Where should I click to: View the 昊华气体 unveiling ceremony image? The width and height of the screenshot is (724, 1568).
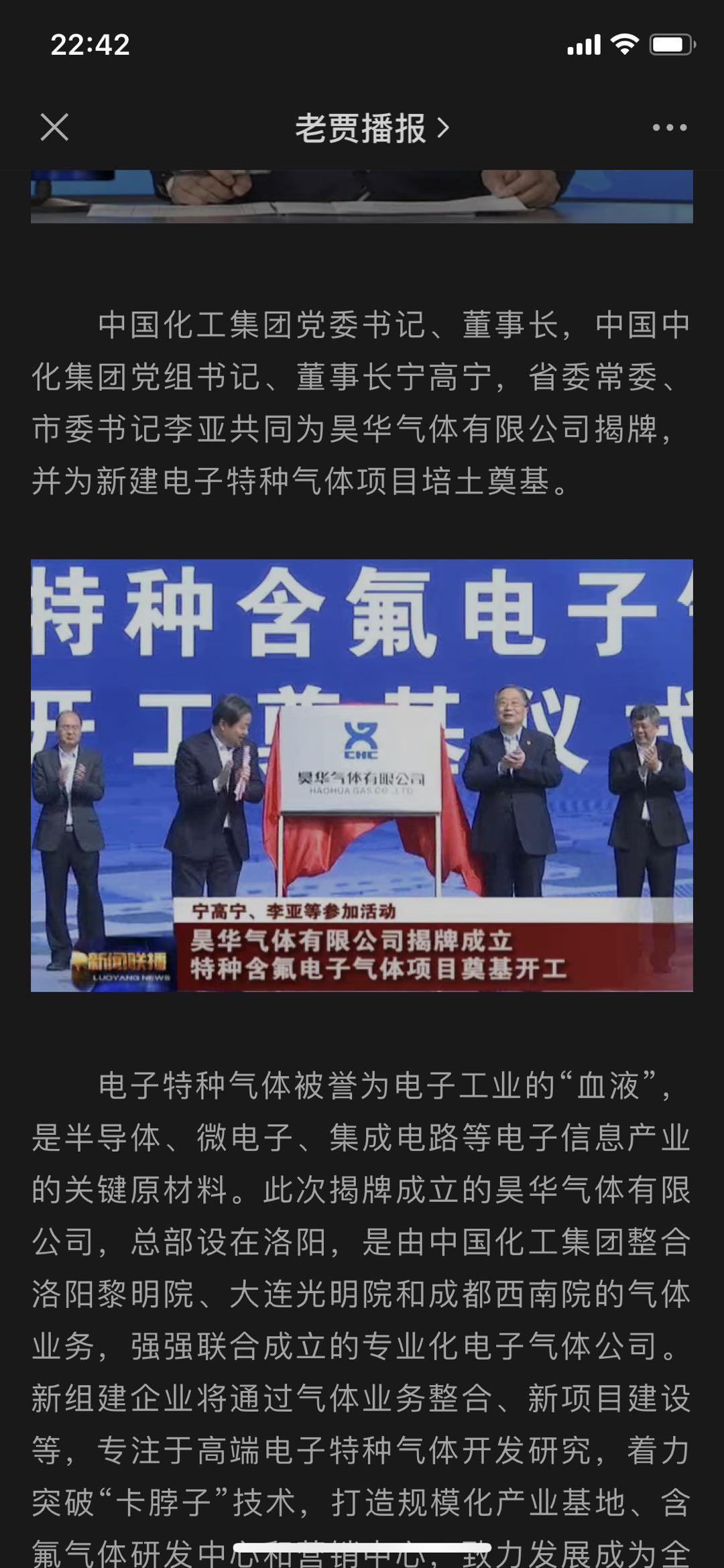tap(362, 775)
